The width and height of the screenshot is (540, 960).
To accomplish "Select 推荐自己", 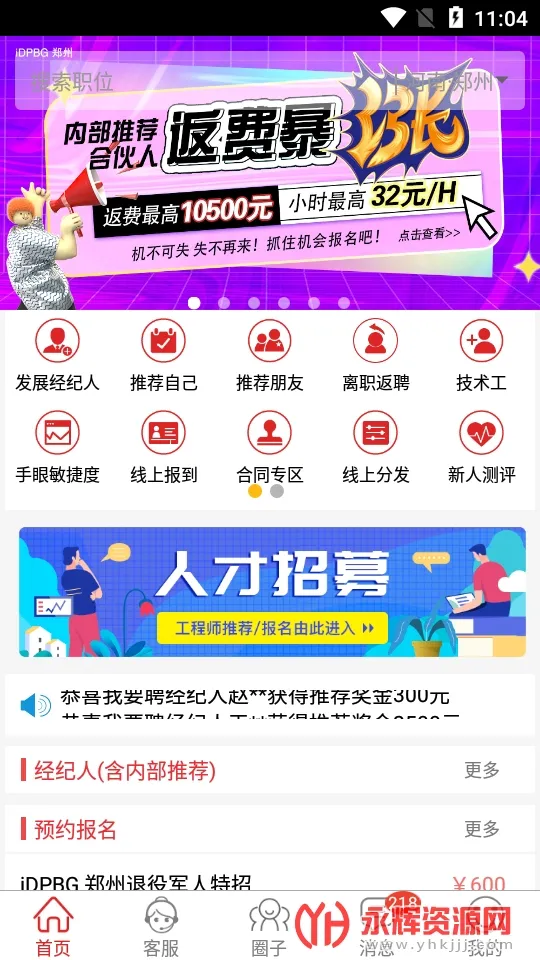I will pyautogui.click(x=163, y=356).
